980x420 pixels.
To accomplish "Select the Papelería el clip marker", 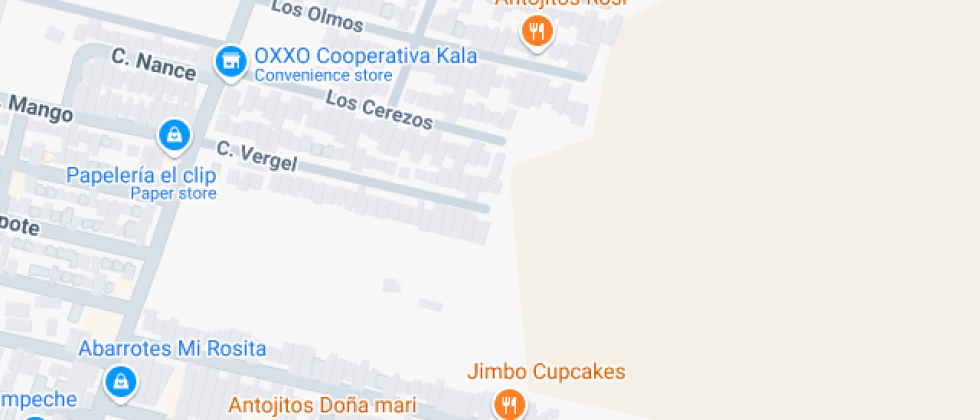I will coord(174,137).
